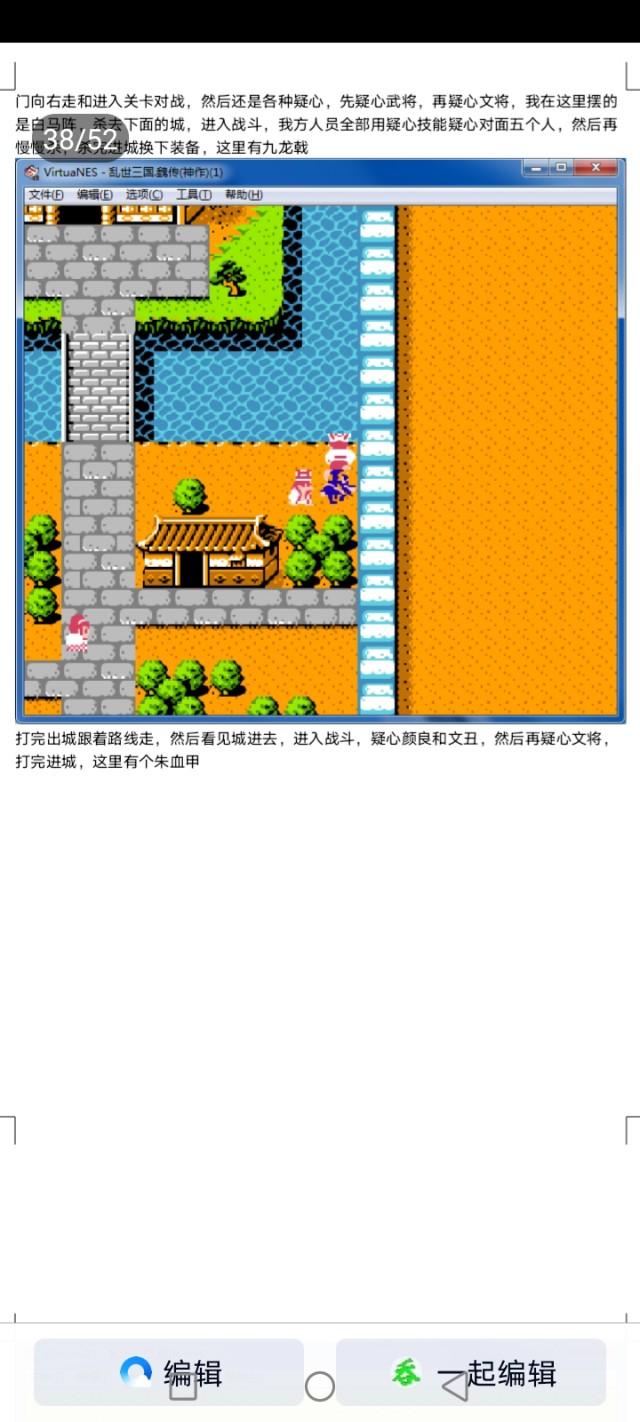The width and height of the screenshot is (640, 1422).
Task: Go to the system home screen
Action: (319, 1387)
